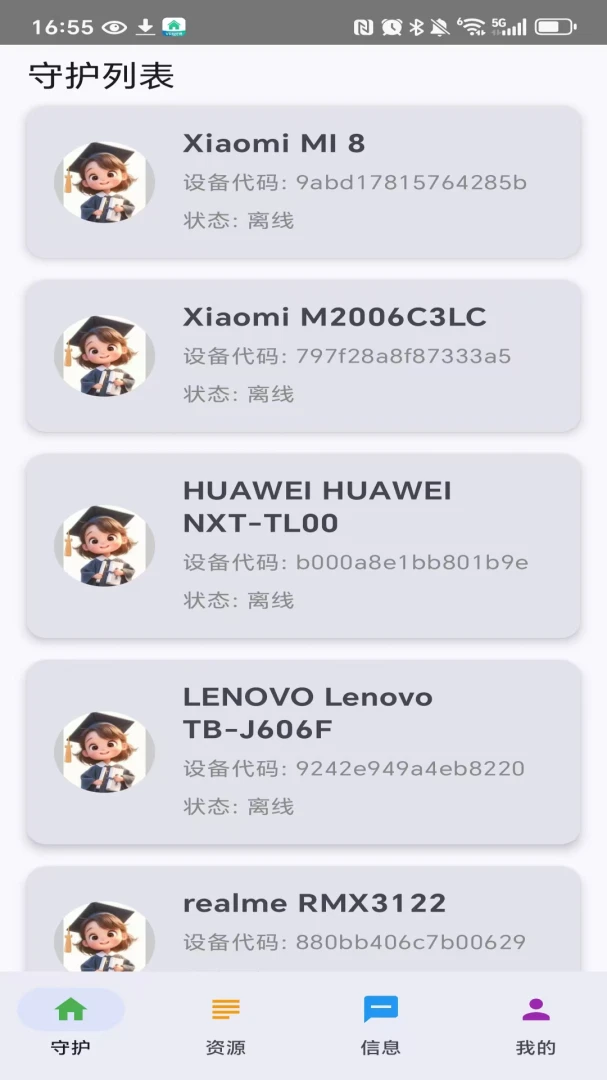View the realme RMX3122 device card

click(303, 919)
